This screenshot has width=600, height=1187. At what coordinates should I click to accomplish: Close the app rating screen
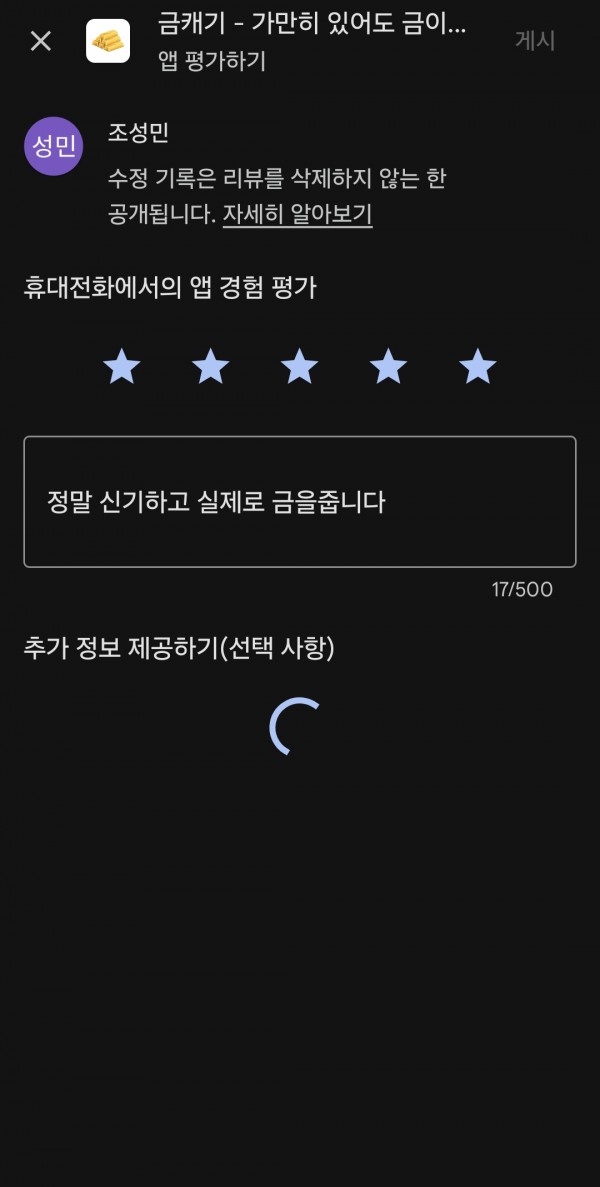(41, 41)
